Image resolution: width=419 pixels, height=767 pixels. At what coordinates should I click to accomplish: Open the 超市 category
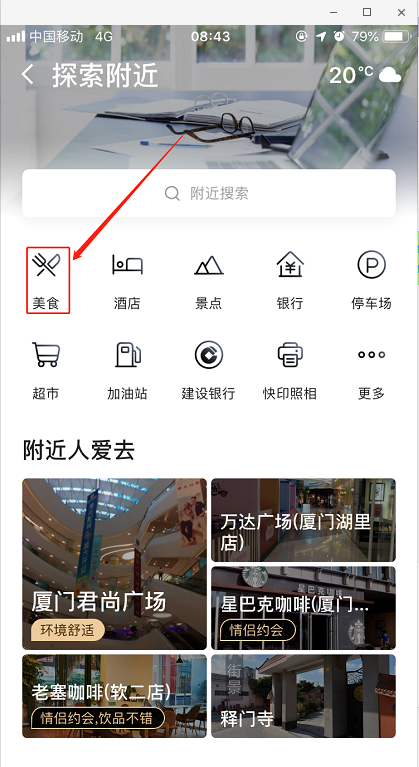click(46, 371)
